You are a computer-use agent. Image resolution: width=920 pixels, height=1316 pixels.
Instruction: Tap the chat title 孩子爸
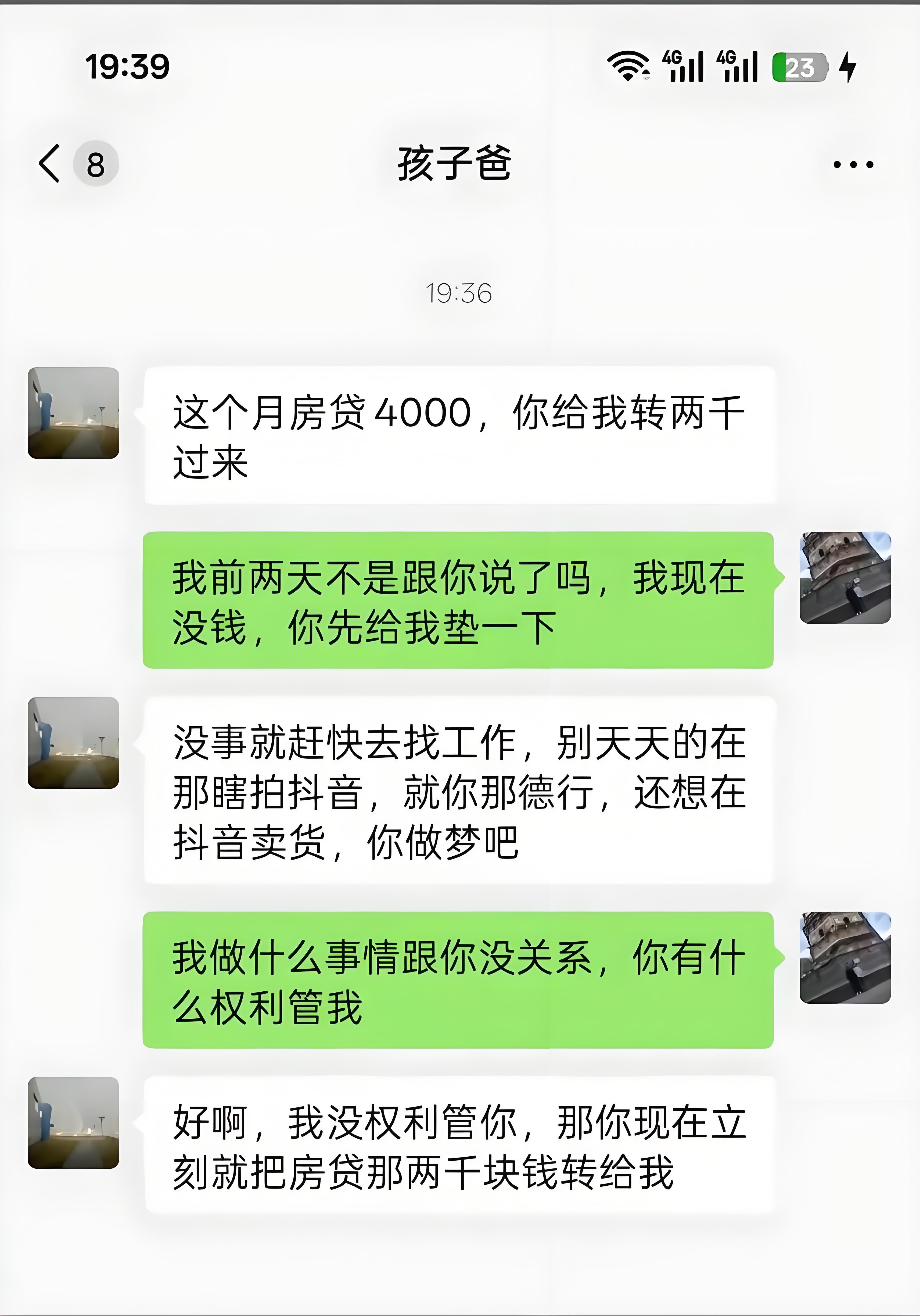[455, 163]
